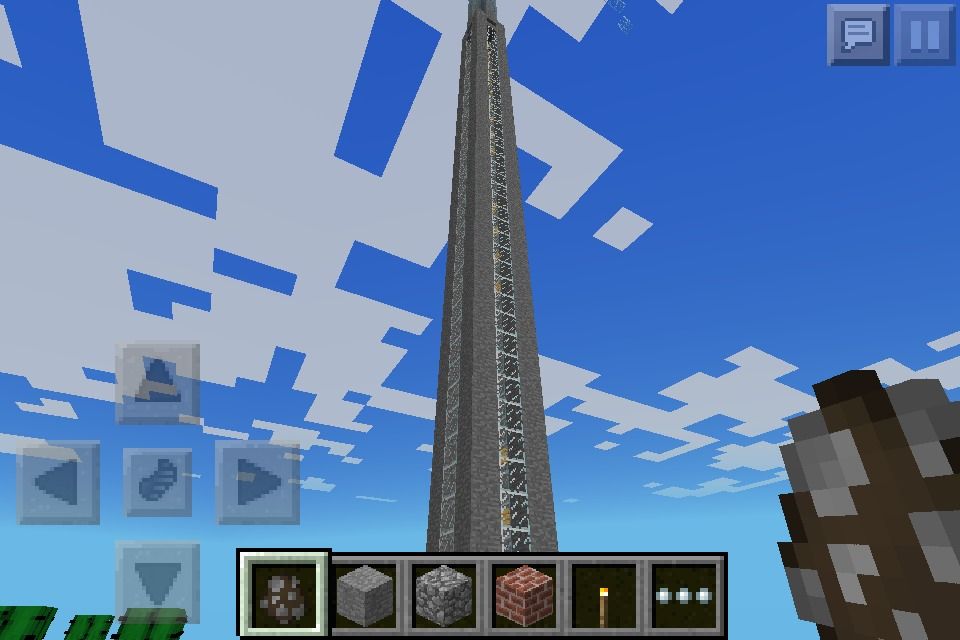This screenshot has height=640, width=960.
Task: Select the gravel block in hotbar
Action: tap(284, 594)
